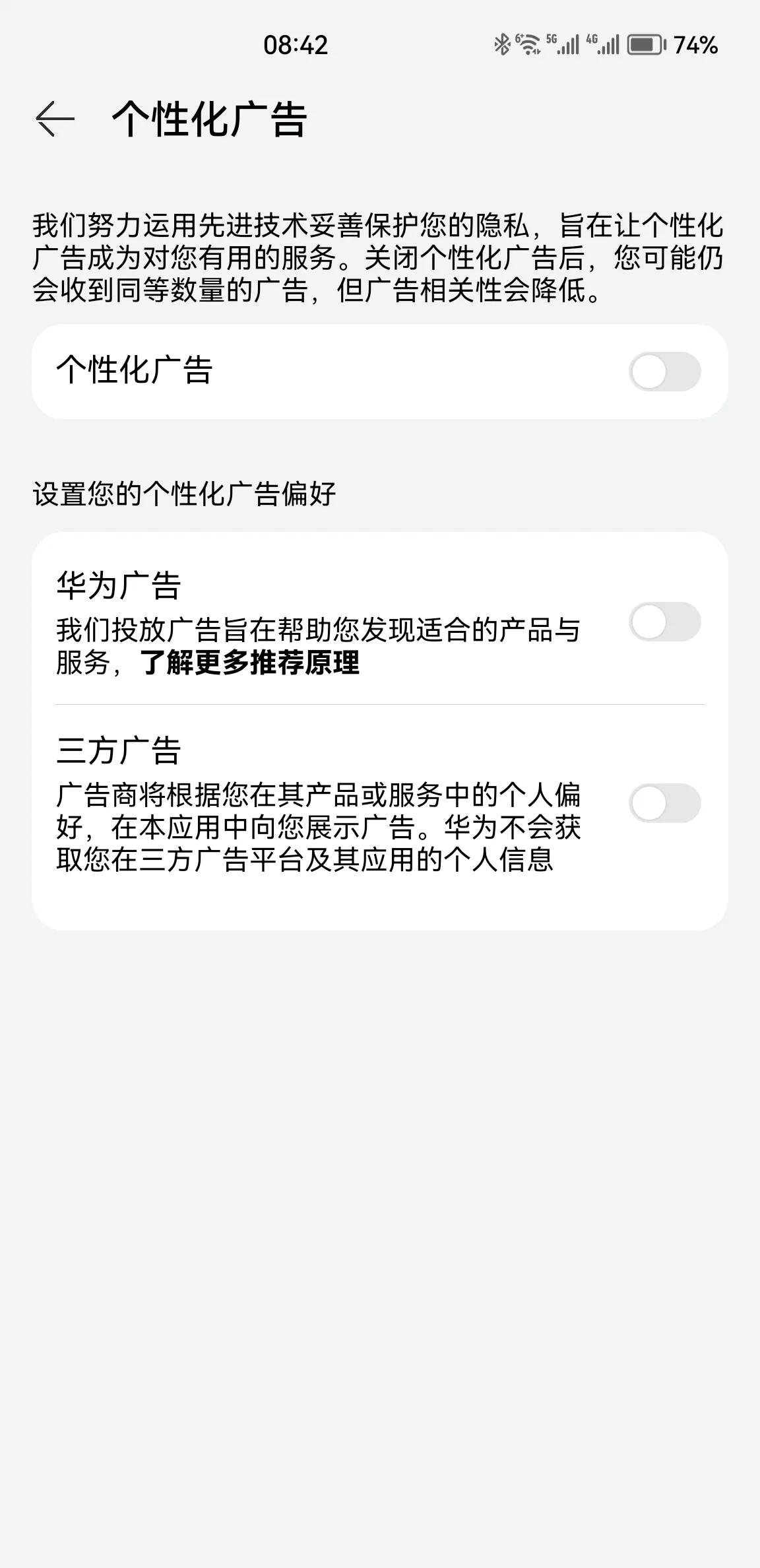760x1568 pixels.
Task: Go back using the top-left arrow
Action: click(x=55, y=119)
